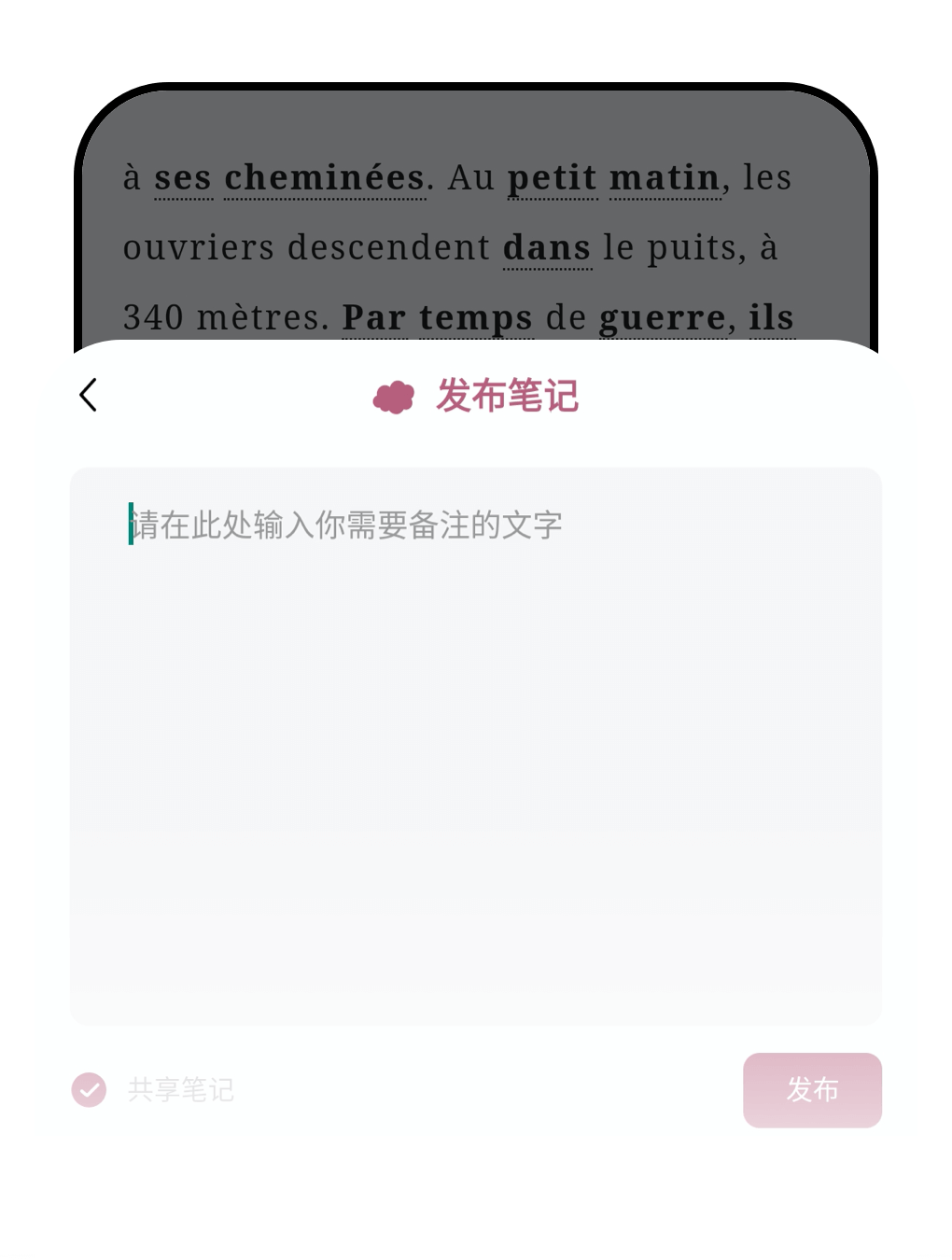
Task: Tap the 发布 button to publish
Action: coord(812,1089)
